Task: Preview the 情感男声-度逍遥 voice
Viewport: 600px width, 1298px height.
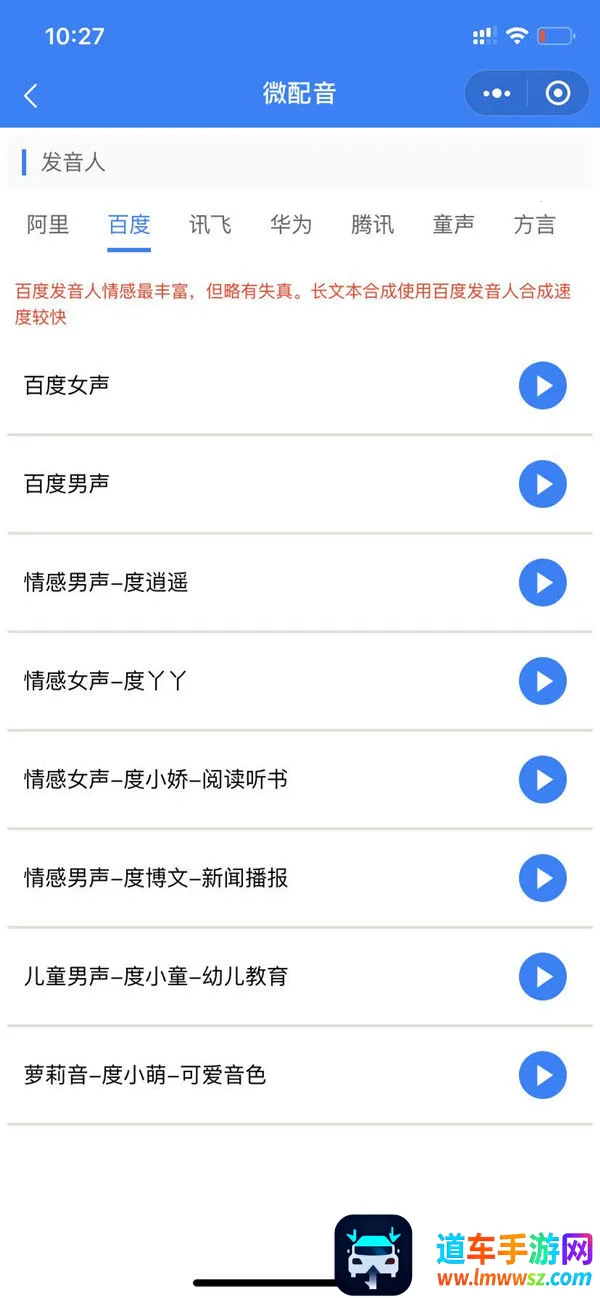Action: coord(542,583)
